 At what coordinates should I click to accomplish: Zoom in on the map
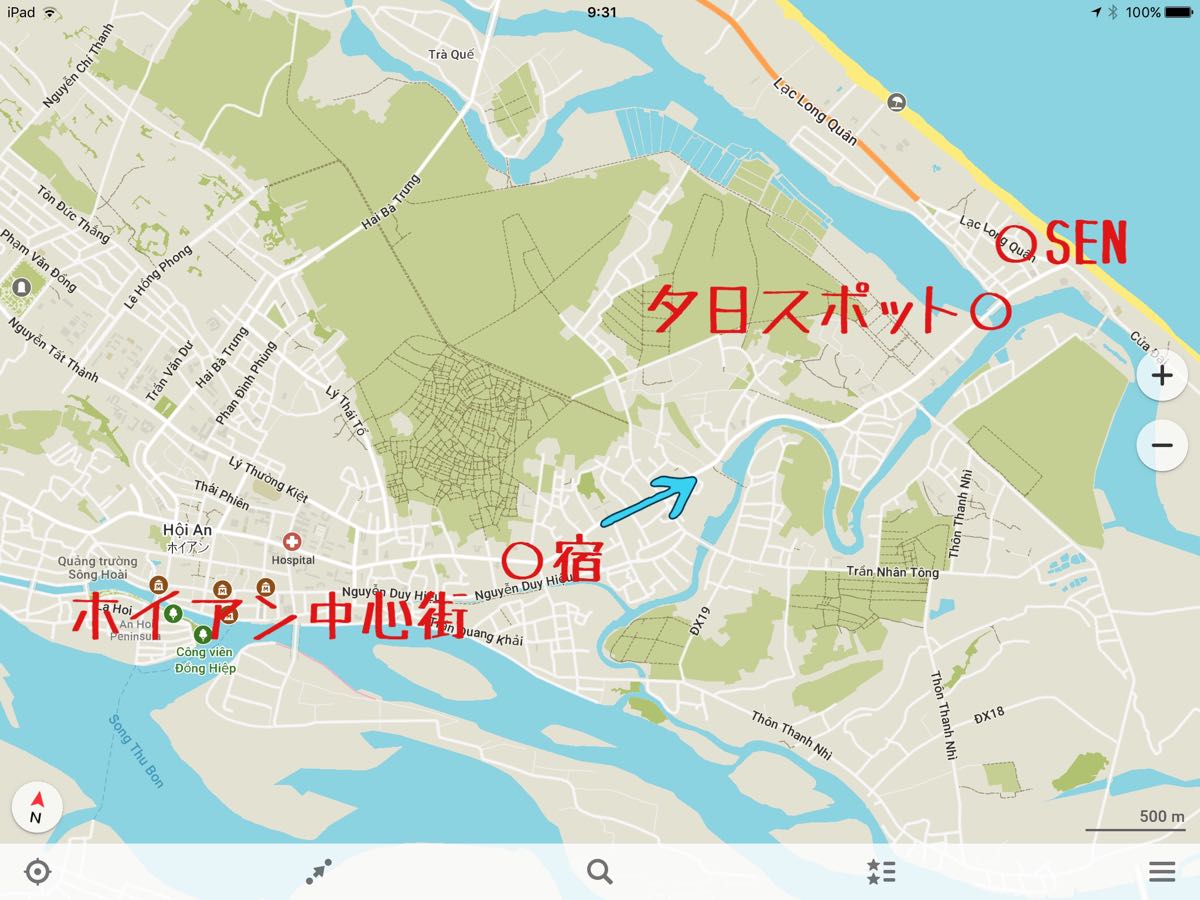click(x=1162, y=377)
